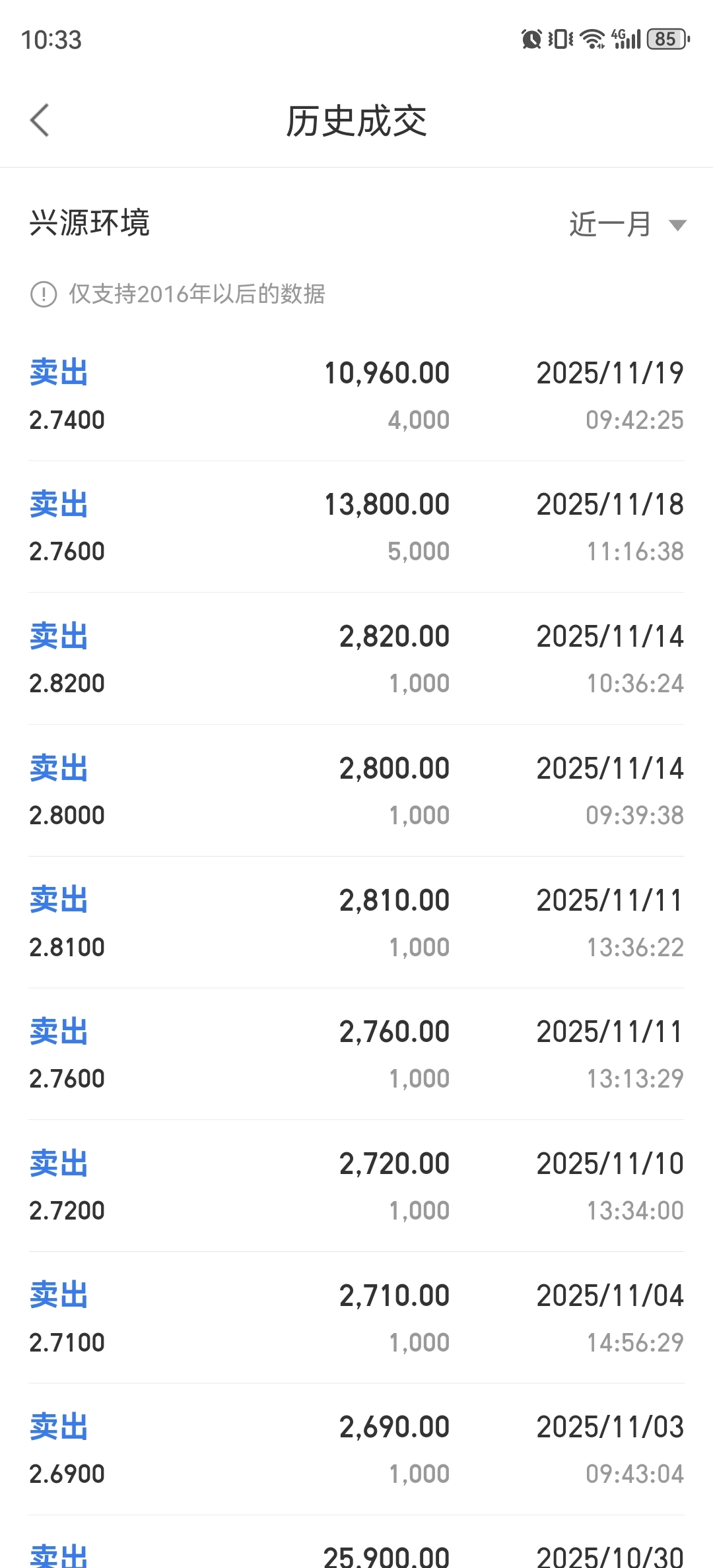Select the 2025/11/10 trade for 2,720.00

(x=356, y=1186)
